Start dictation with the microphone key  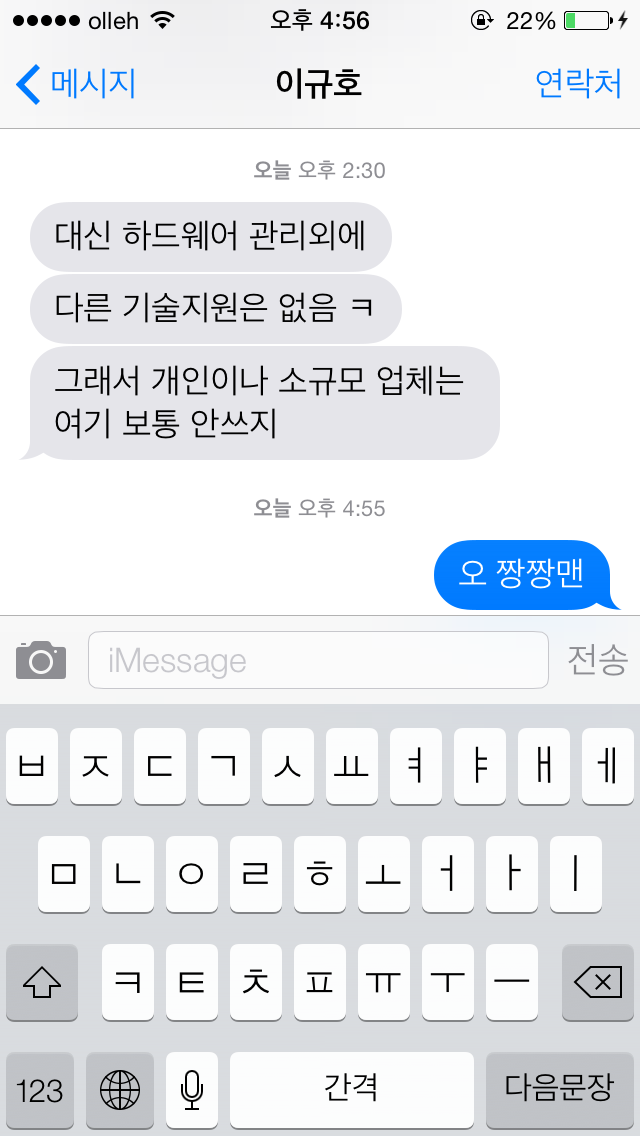point(191,1090)
